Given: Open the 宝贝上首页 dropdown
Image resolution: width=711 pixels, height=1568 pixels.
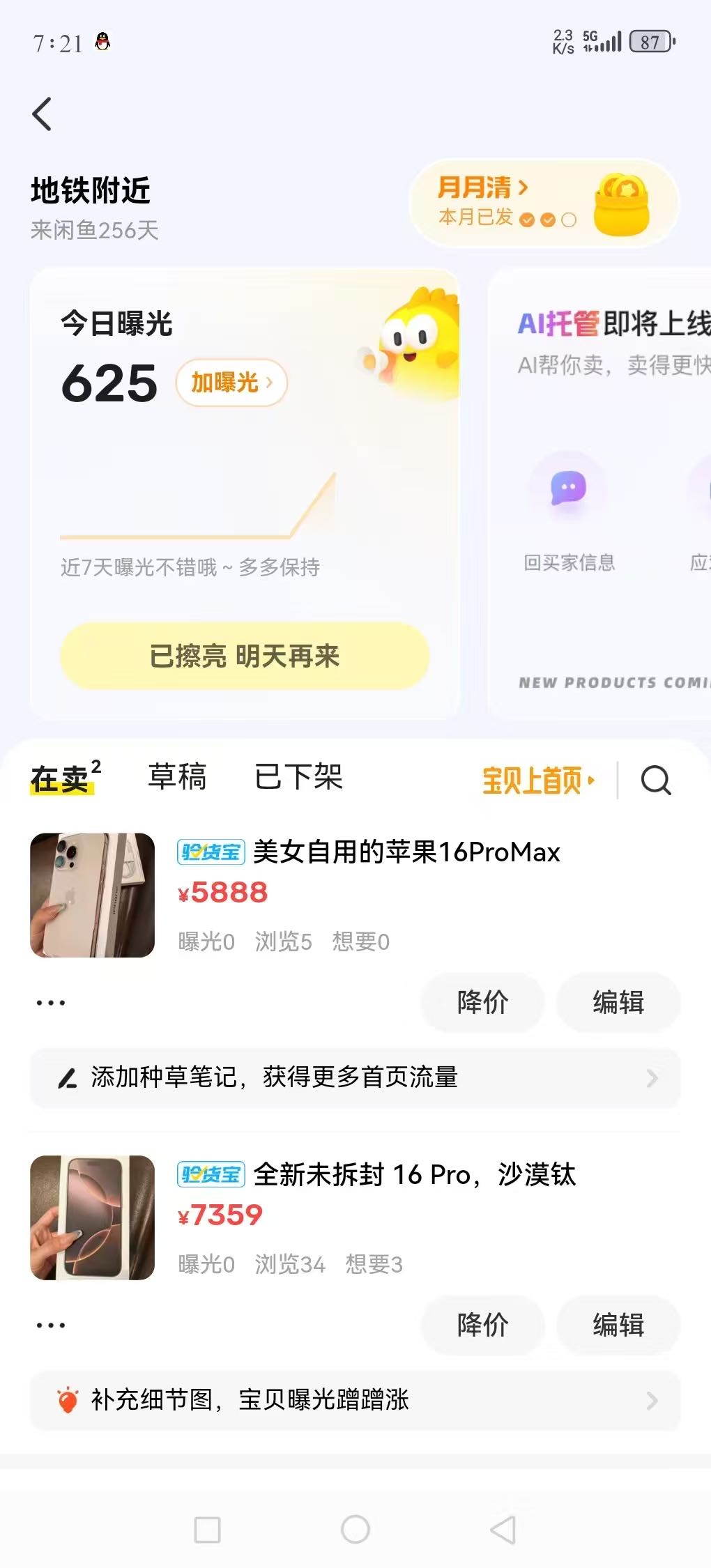Looking at the screenshot, I should (x=538, y=779).
